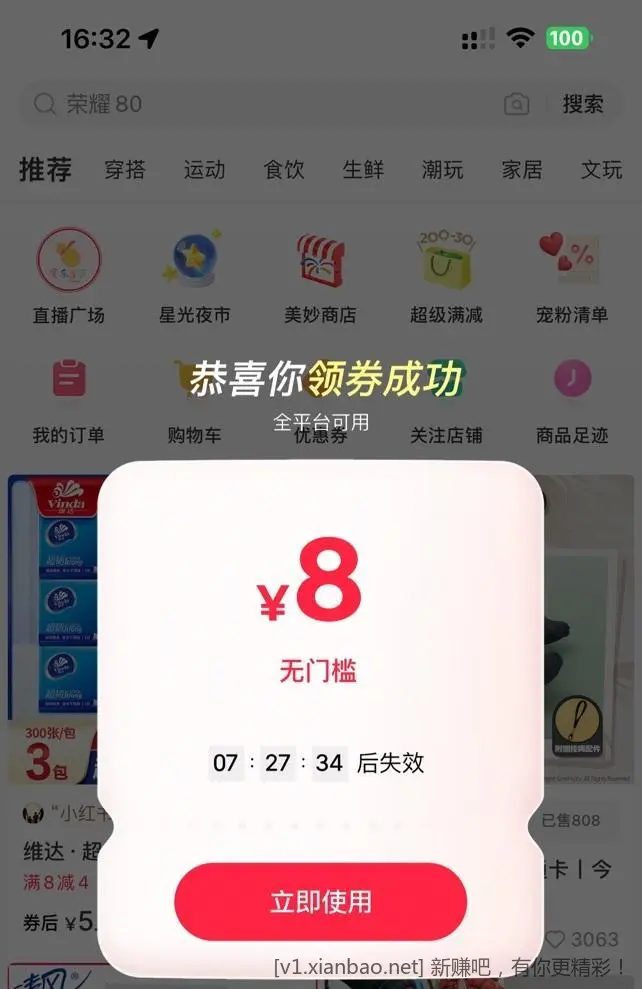This screenshot has width=642, height=989.
Task: Open the 生鲜 tab
Action: 363,170
